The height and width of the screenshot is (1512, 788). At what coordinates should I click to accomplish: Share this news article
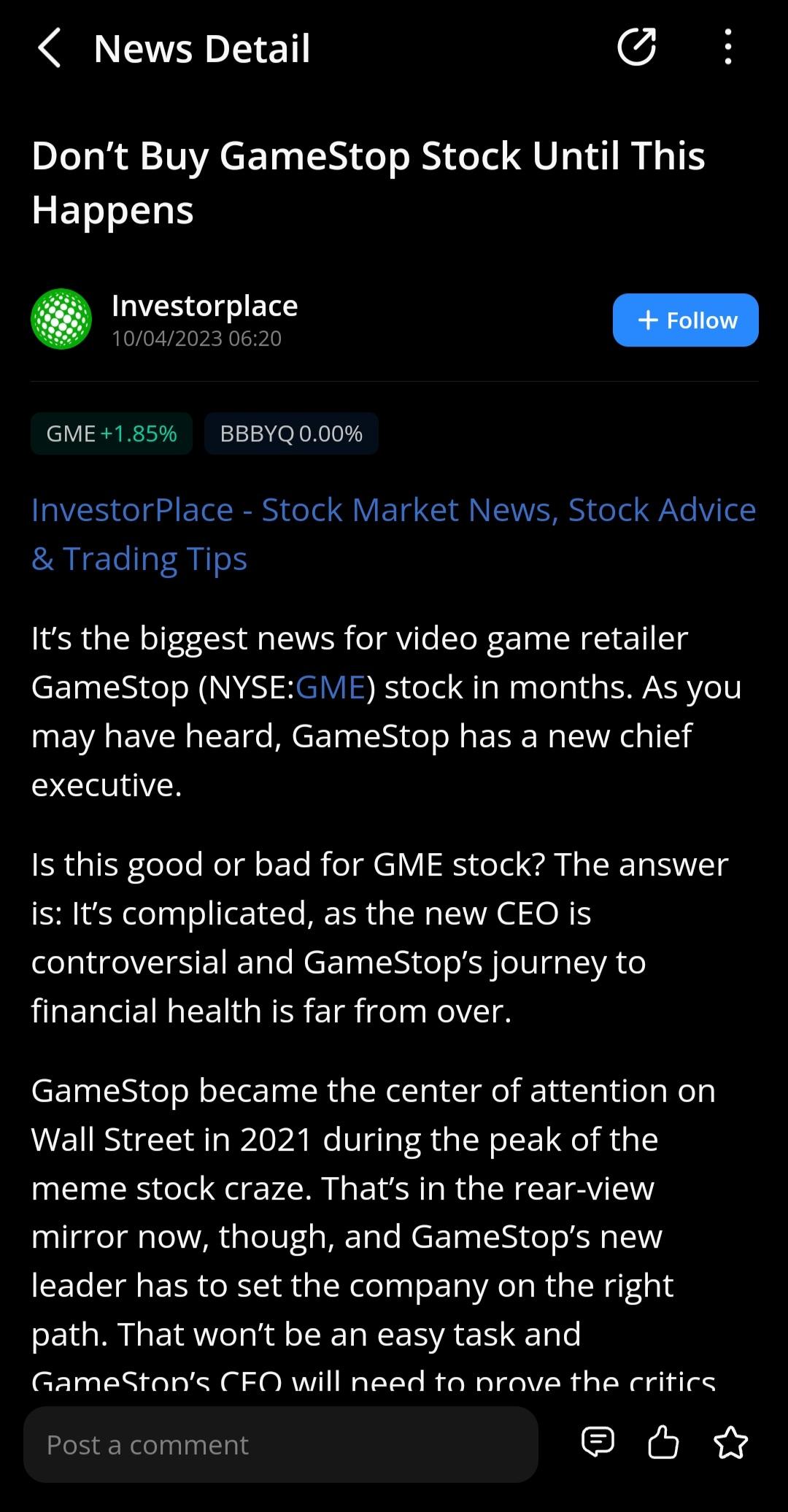click(636, 48)
